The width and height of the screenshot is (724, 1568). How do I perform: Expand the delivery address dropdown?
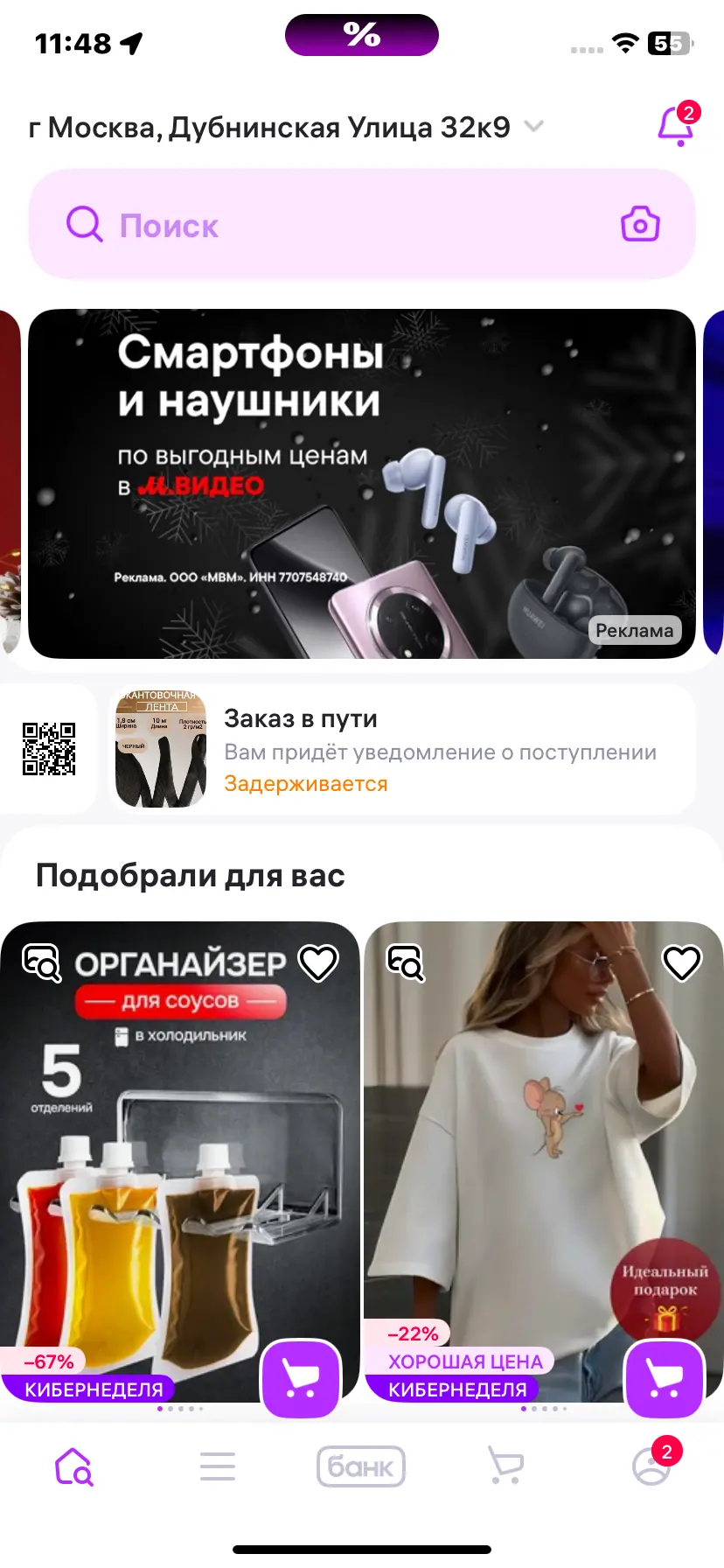534,126
